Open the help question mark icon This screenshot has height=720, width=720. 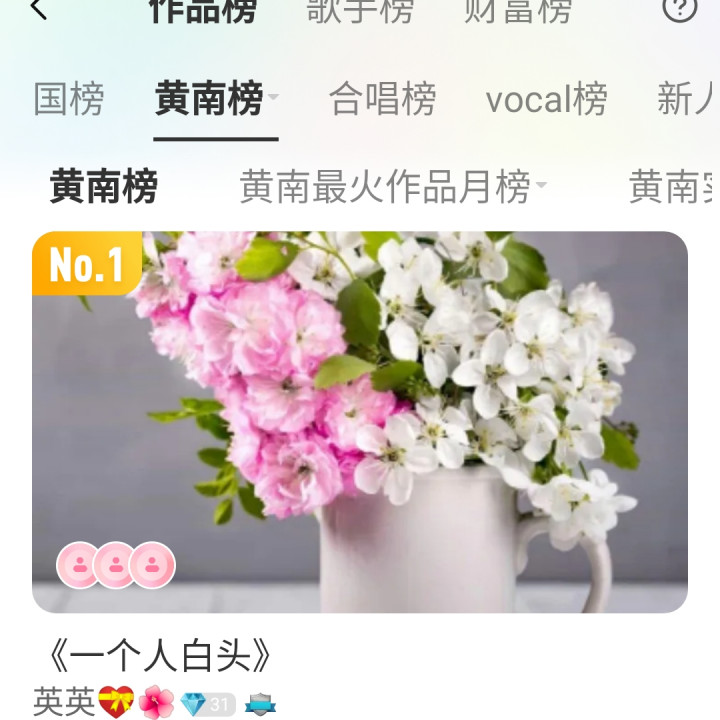pos(680,8)
